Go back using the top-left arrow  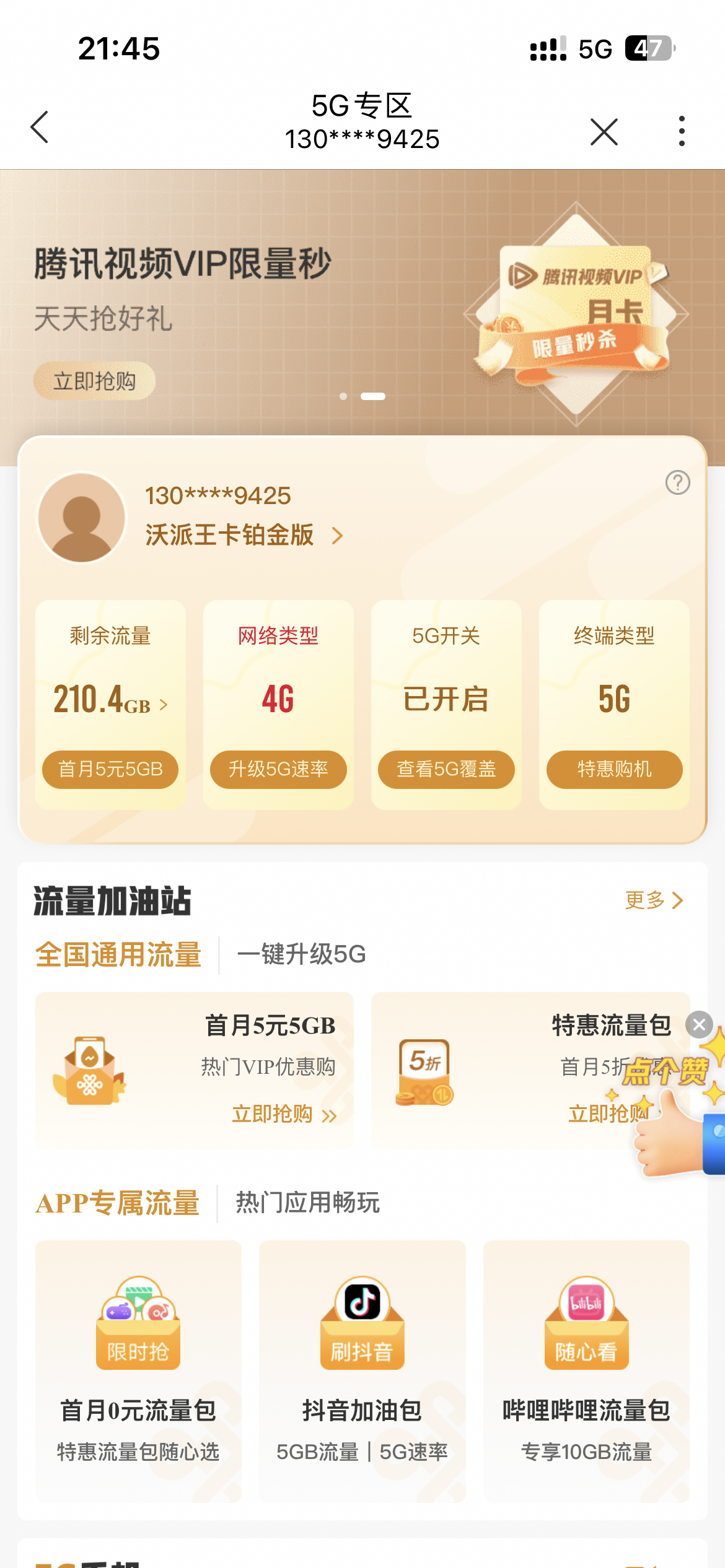point(40,128)
